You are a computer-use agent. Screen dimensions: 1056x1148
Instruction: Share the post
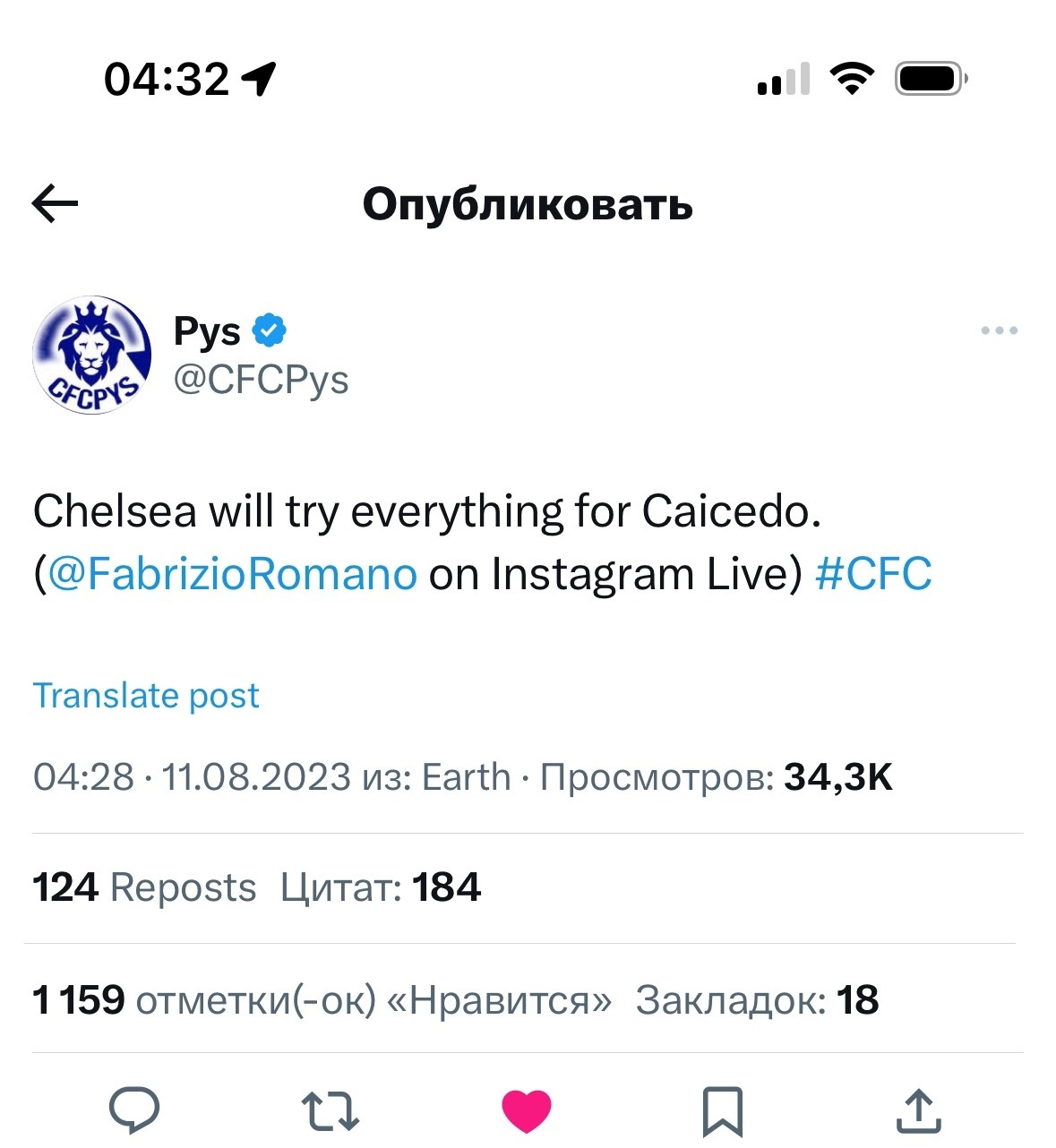918,1110
